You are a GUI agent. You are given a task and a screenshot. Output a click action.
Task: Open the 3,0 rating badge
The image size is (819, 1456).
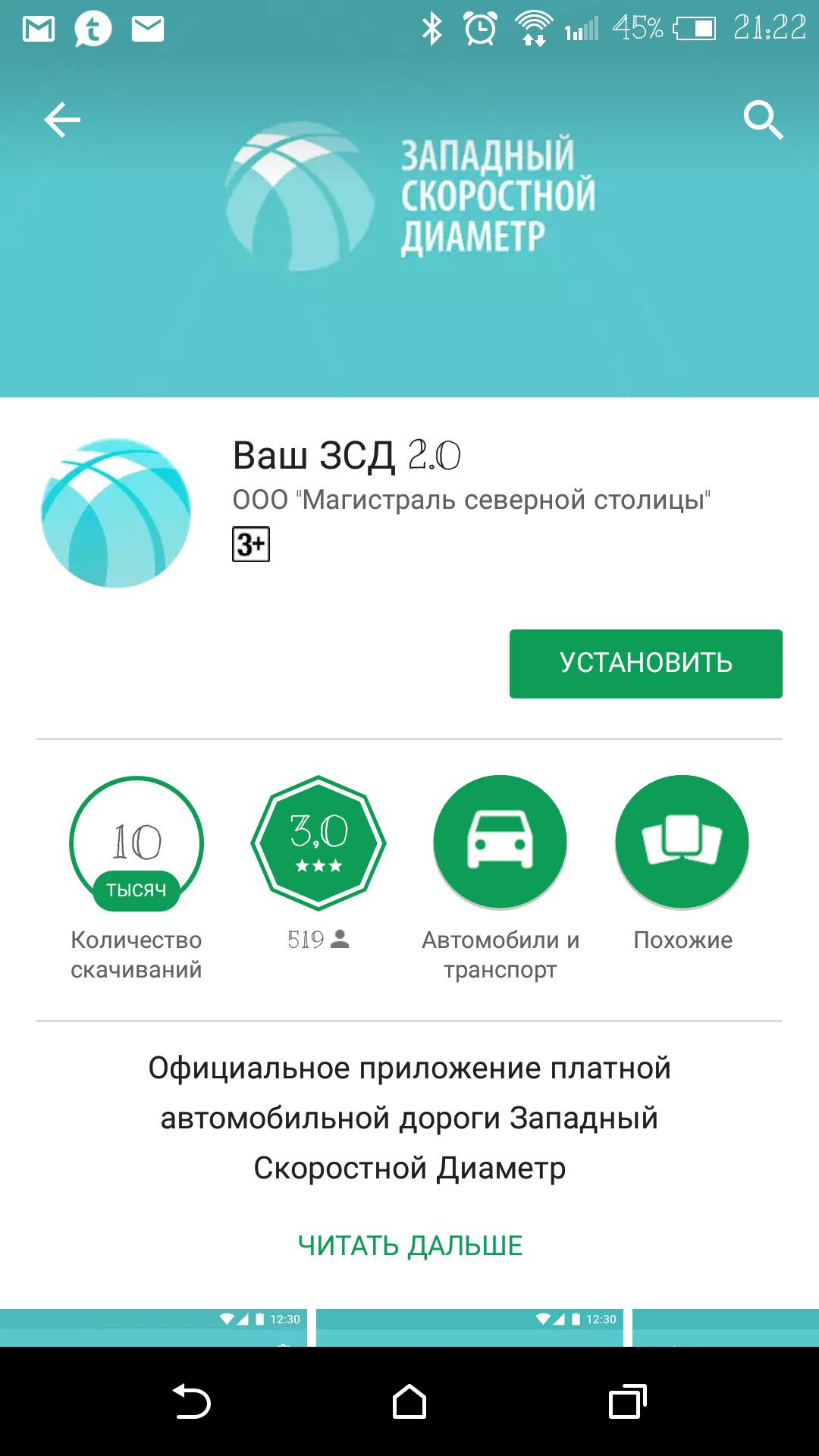coord(318,843)
